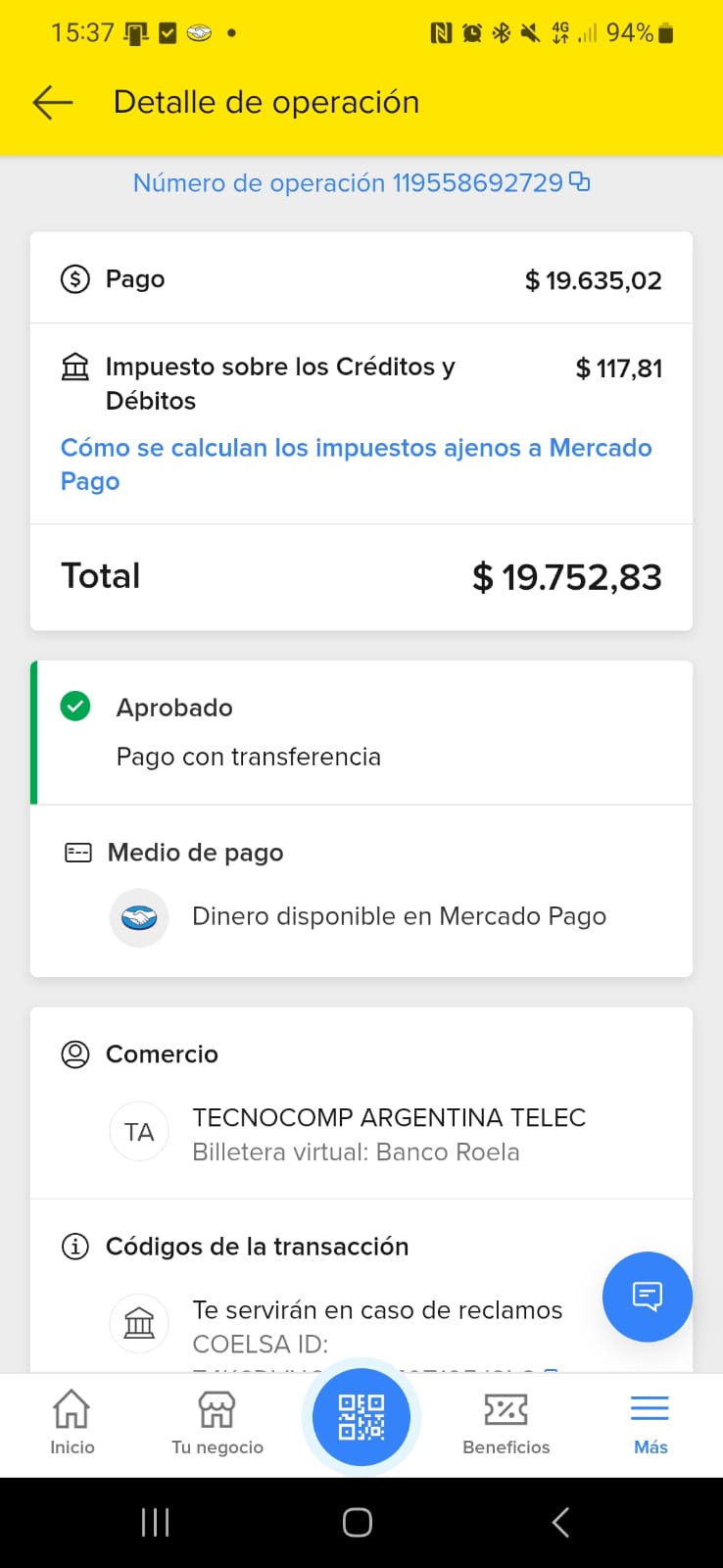Go back from Detalle de operación
This screenshot has width=723, height=1568.
click(x=53, y=102)
